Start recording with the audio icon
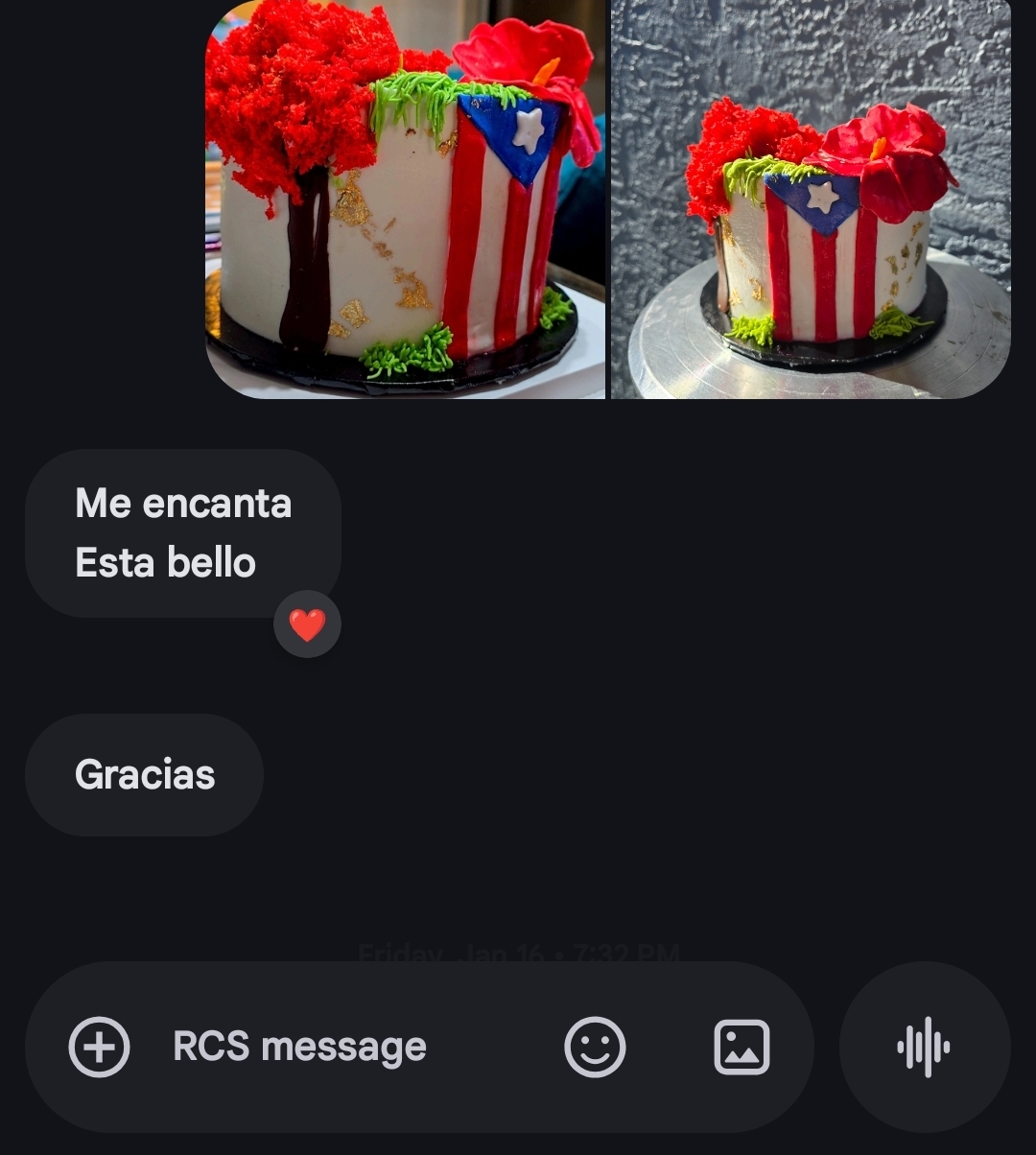The image size is (1036, 1155). tap(924, 1047)
